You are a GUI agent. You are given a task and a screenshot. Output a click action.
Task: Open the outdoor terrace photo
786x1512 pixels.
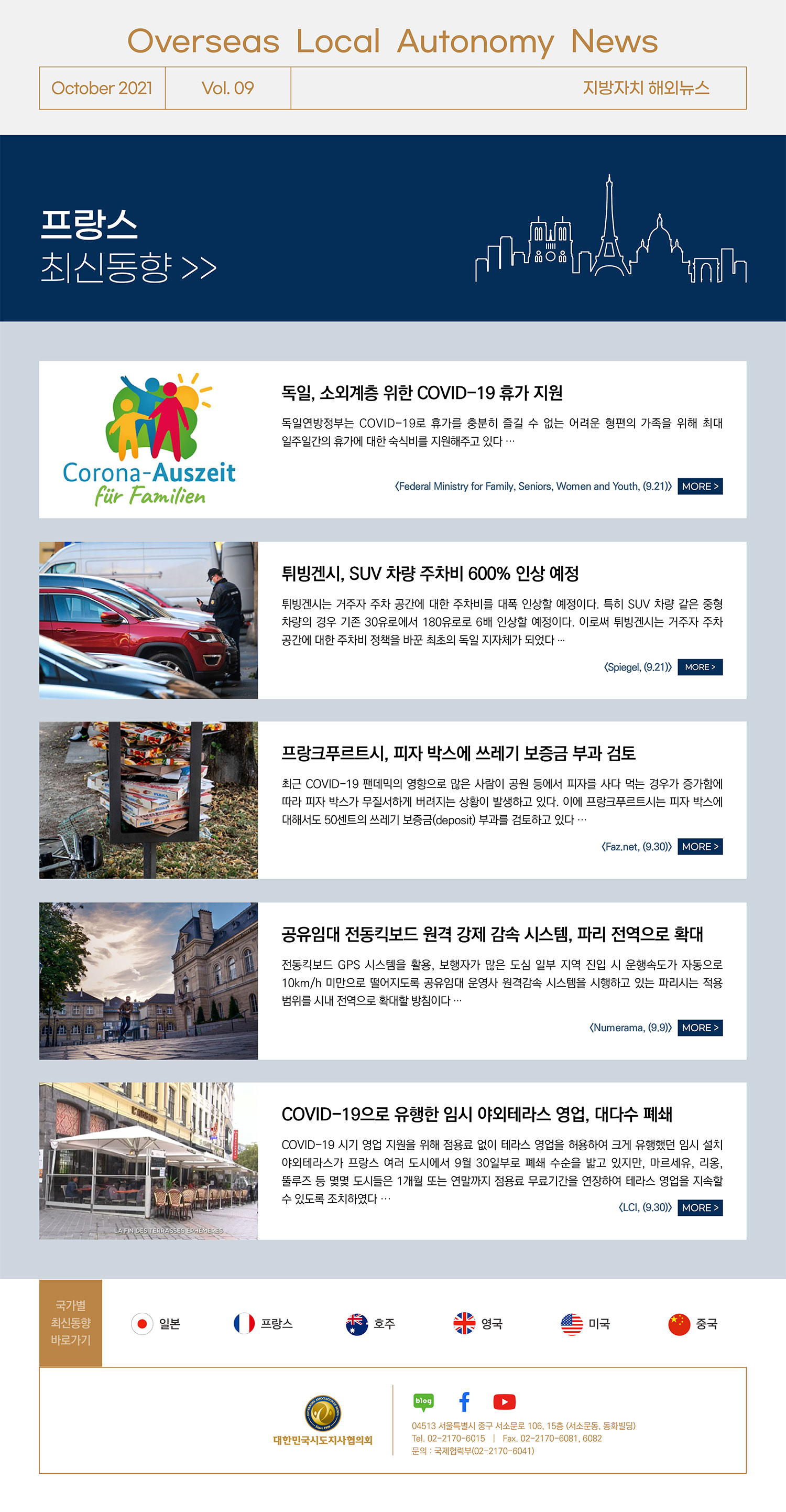click(x=148, y=1161)
